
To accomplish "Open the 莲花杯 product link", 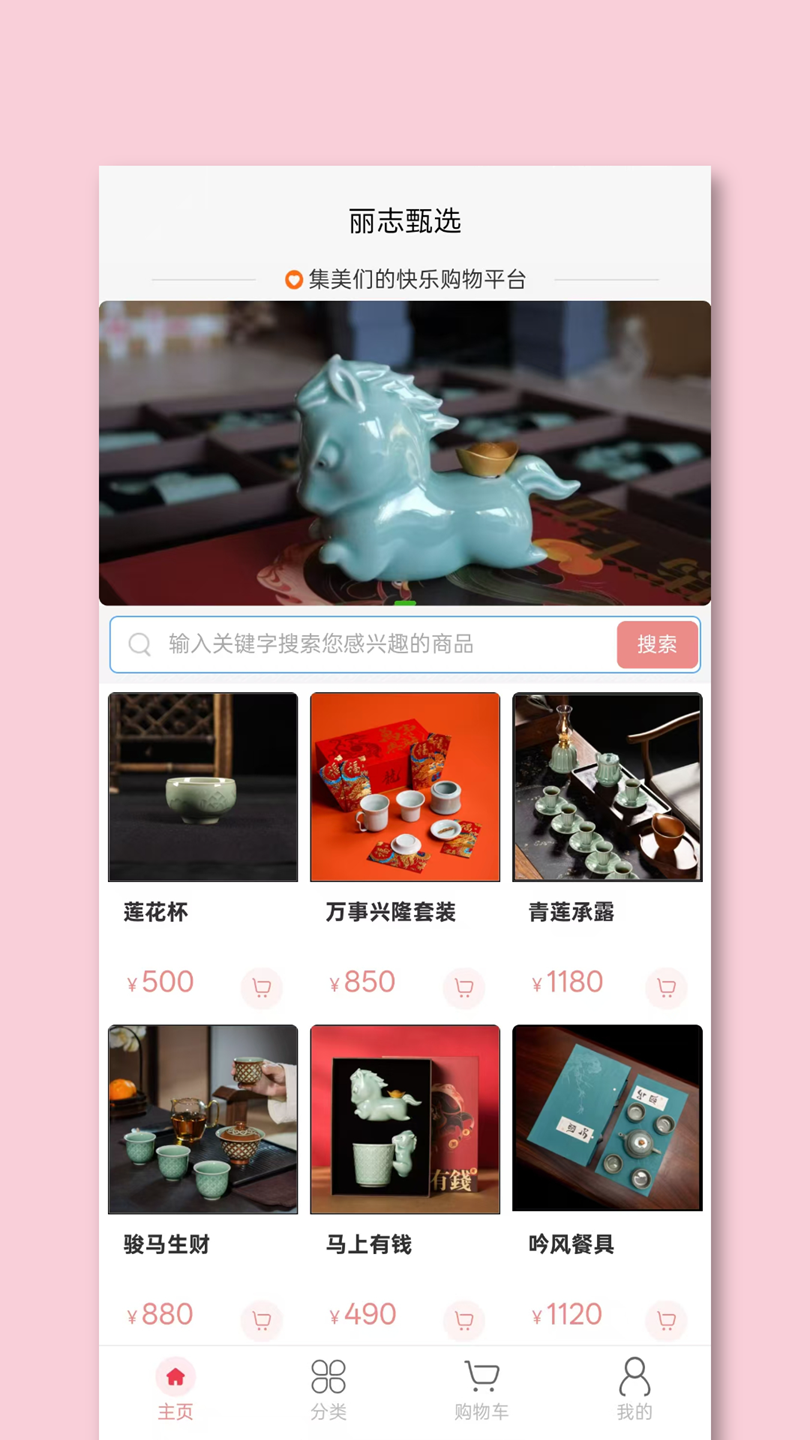I will (x=155, y=912).
